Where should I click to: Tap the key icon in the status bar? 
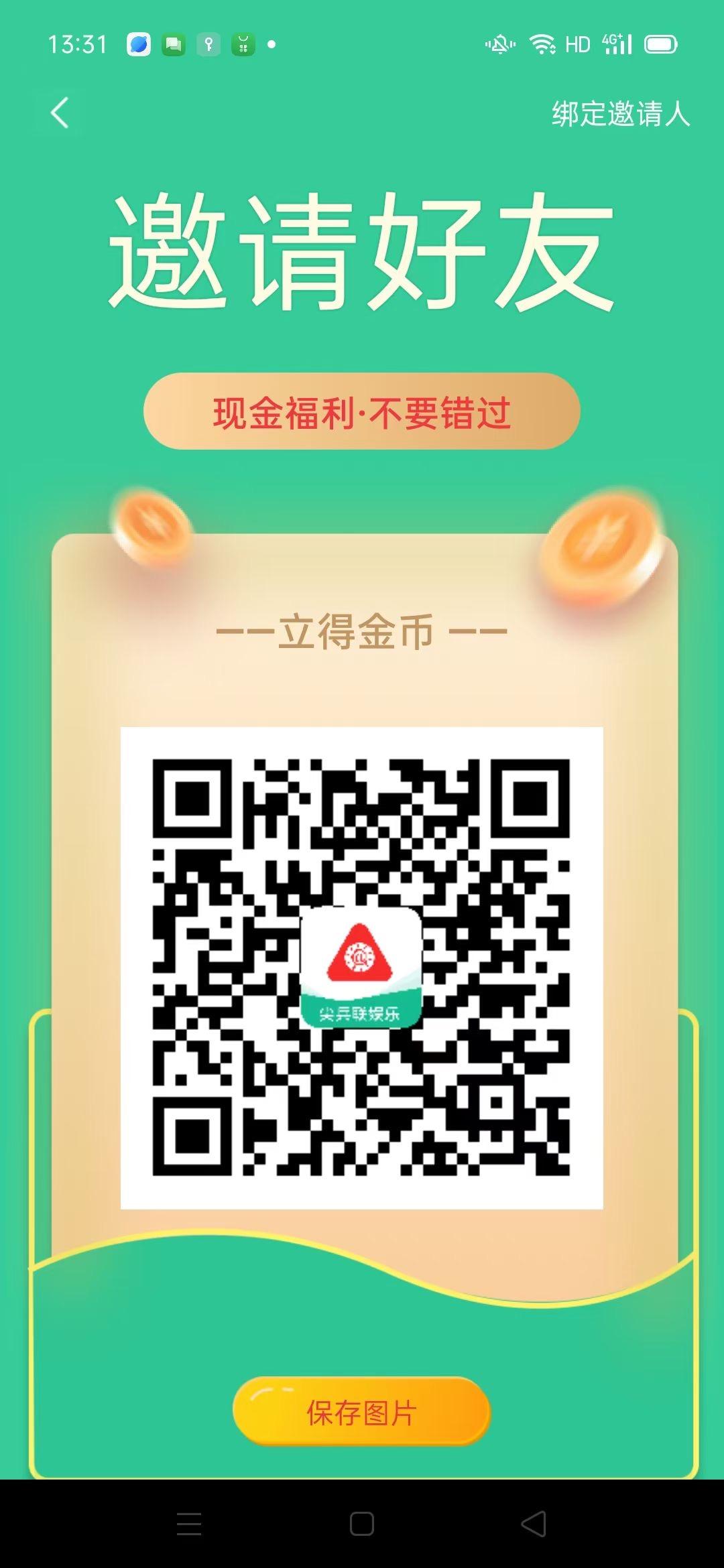pyautogui.click(x=210, y=44)
